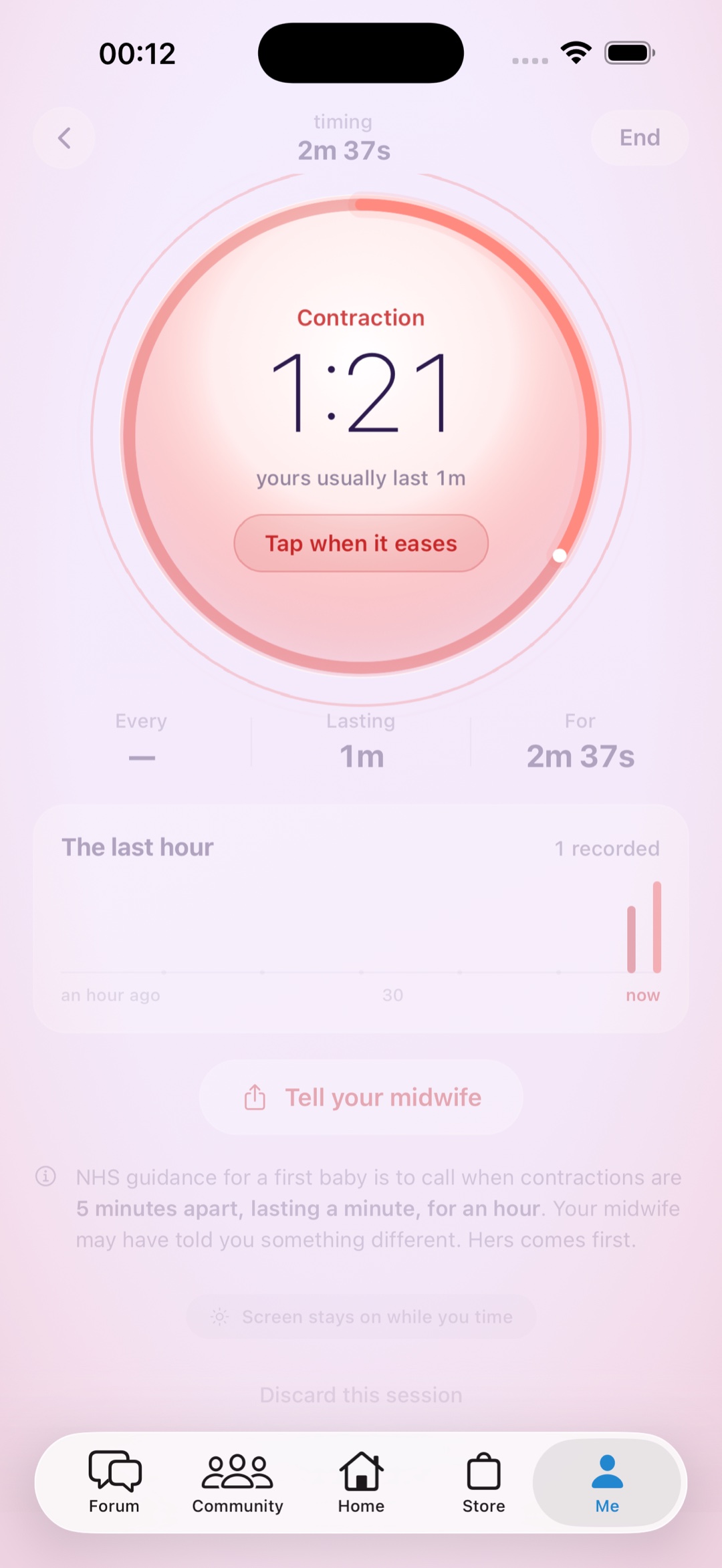The width and height of the screenshot is (722, 1568).
Task: Open the Forum tab
Action: [114, 1482]
